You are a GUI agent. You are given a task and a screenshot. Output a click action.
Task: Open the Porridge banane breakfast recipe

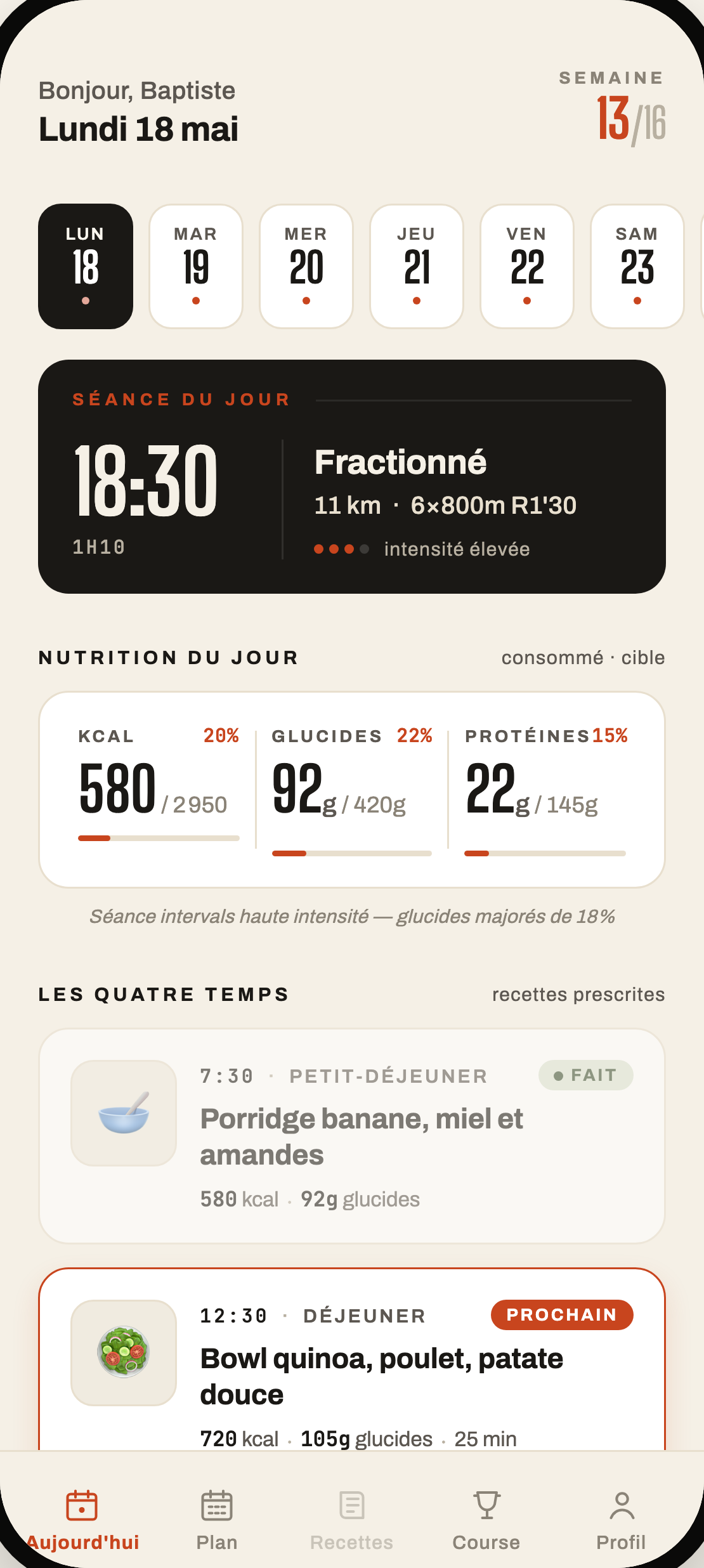click(352, 1136)
